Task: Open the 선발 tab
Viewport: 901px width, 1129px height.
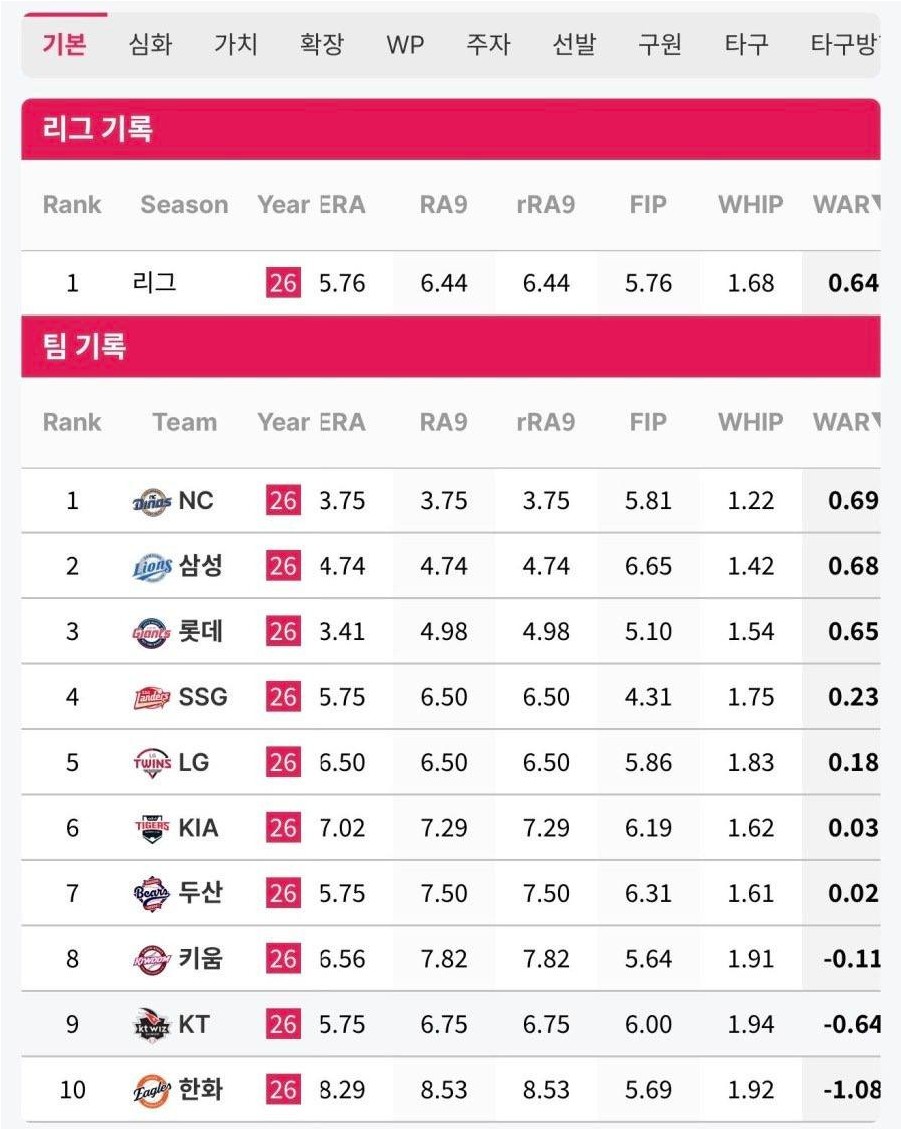Action: (574, 44)
